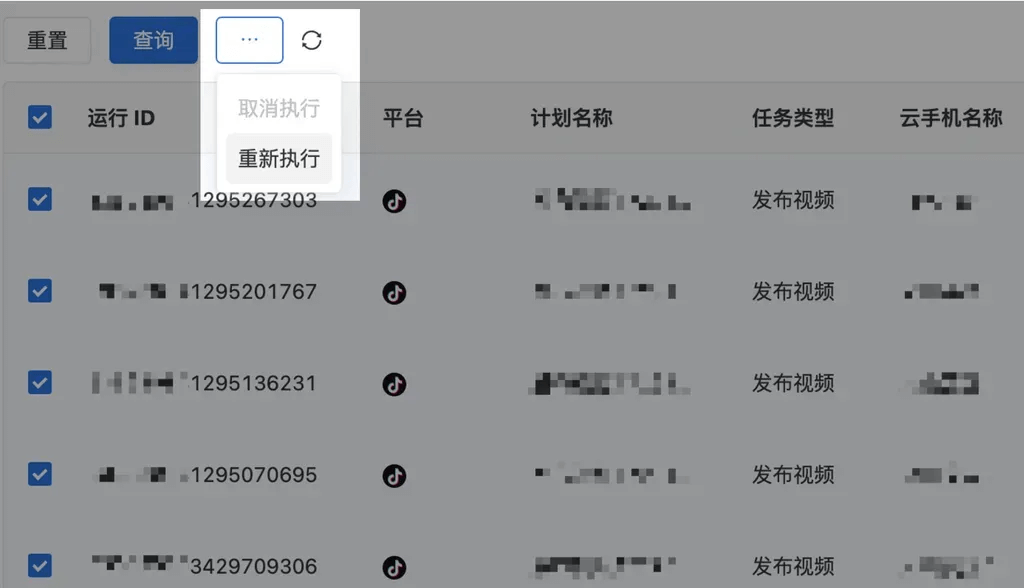Screen dimensions: 1024x588
Task: Select 取消执行 in the dropdown
Action: click(x=278, y=108)
